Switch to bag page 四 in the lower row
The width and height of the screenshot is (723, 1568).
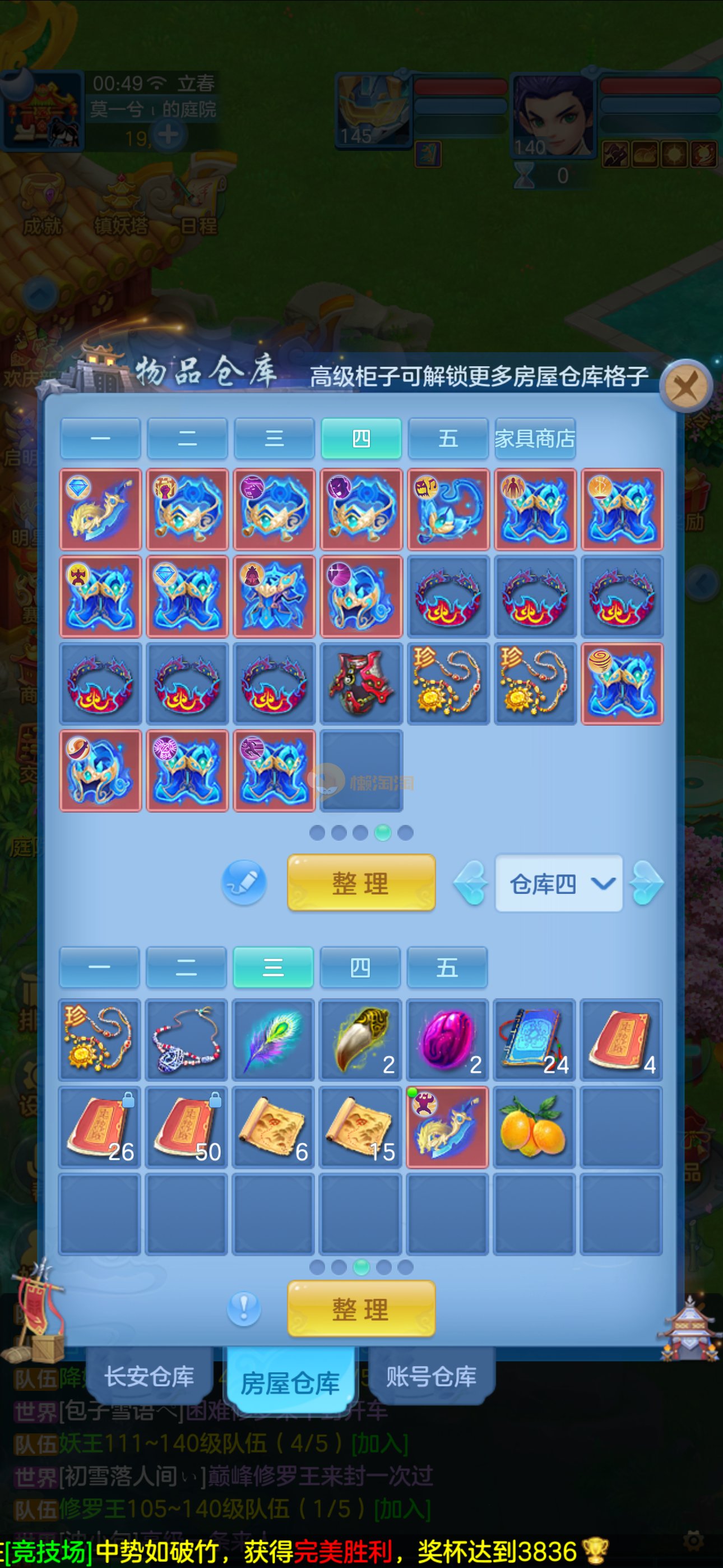(360, 967)
